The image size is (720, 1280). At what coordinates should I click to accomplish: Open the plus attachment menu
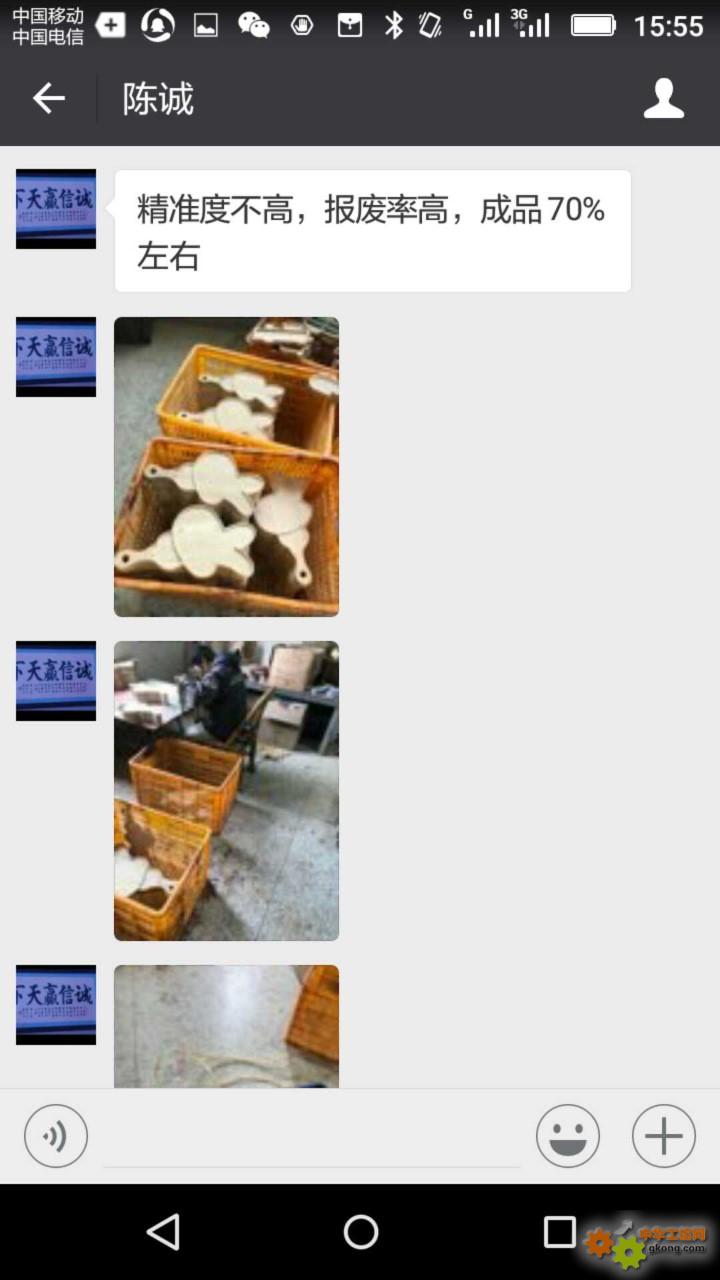coord(664,1136)
